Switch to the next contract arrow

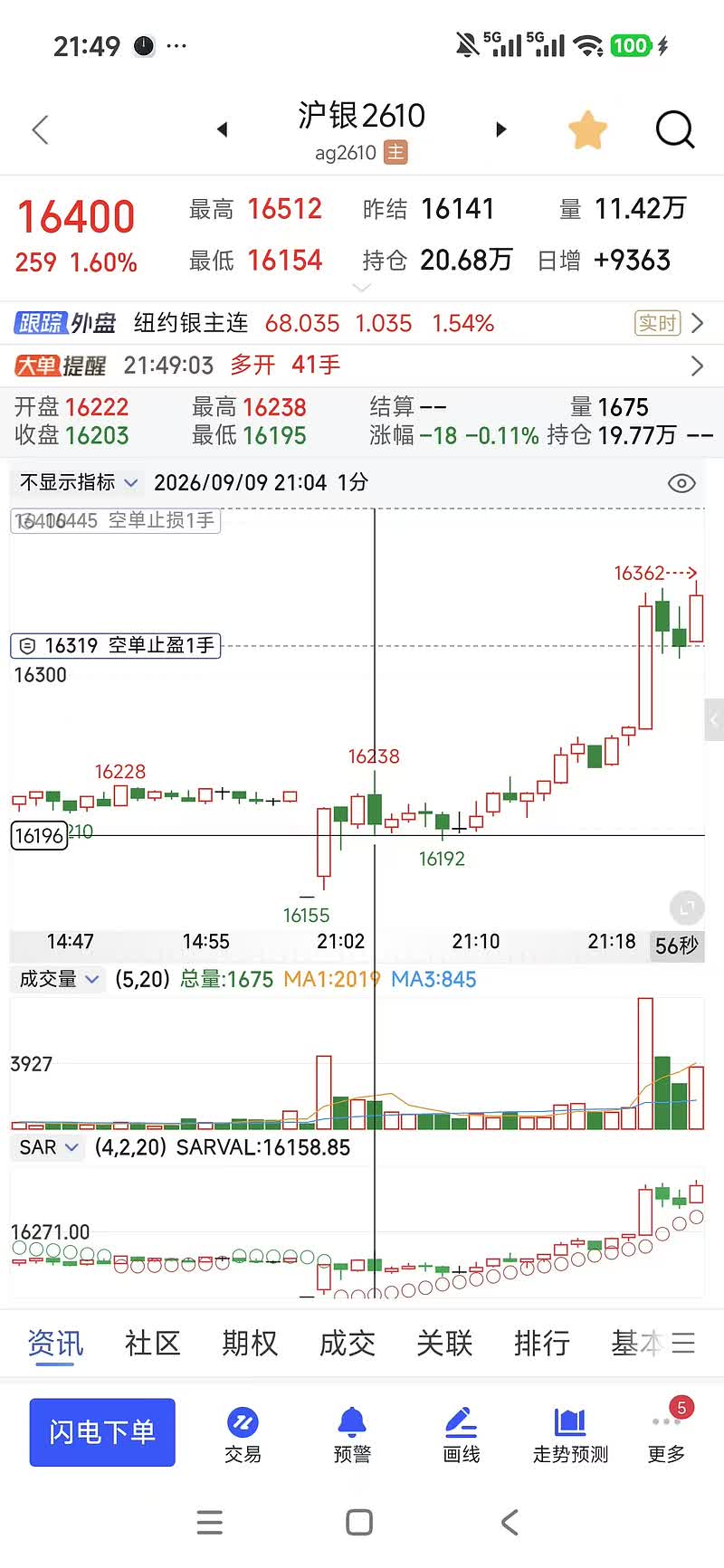(x=500, y=129)
